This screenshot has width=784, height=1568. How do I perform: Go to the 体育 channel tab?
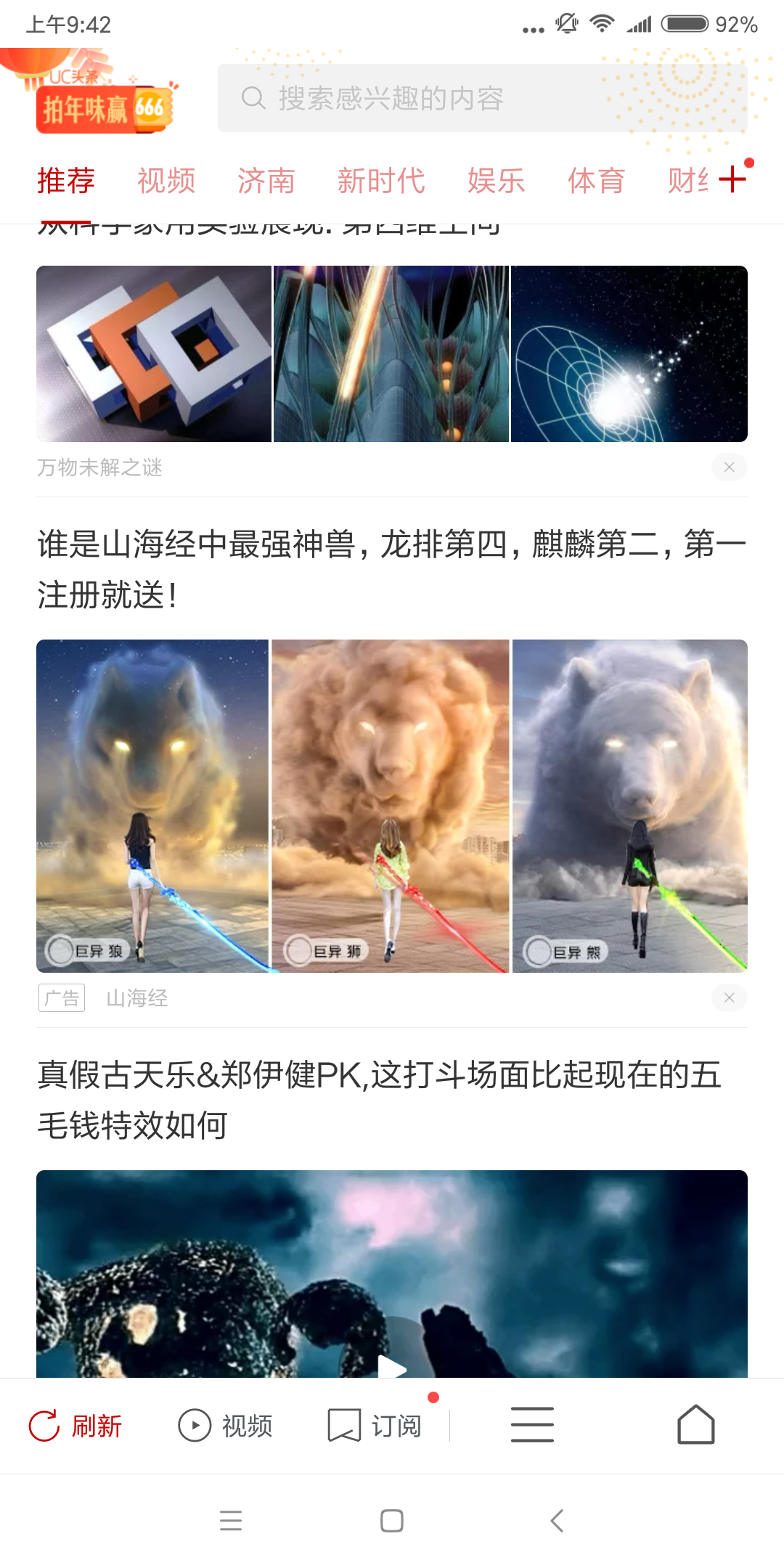tap(596, 181)
